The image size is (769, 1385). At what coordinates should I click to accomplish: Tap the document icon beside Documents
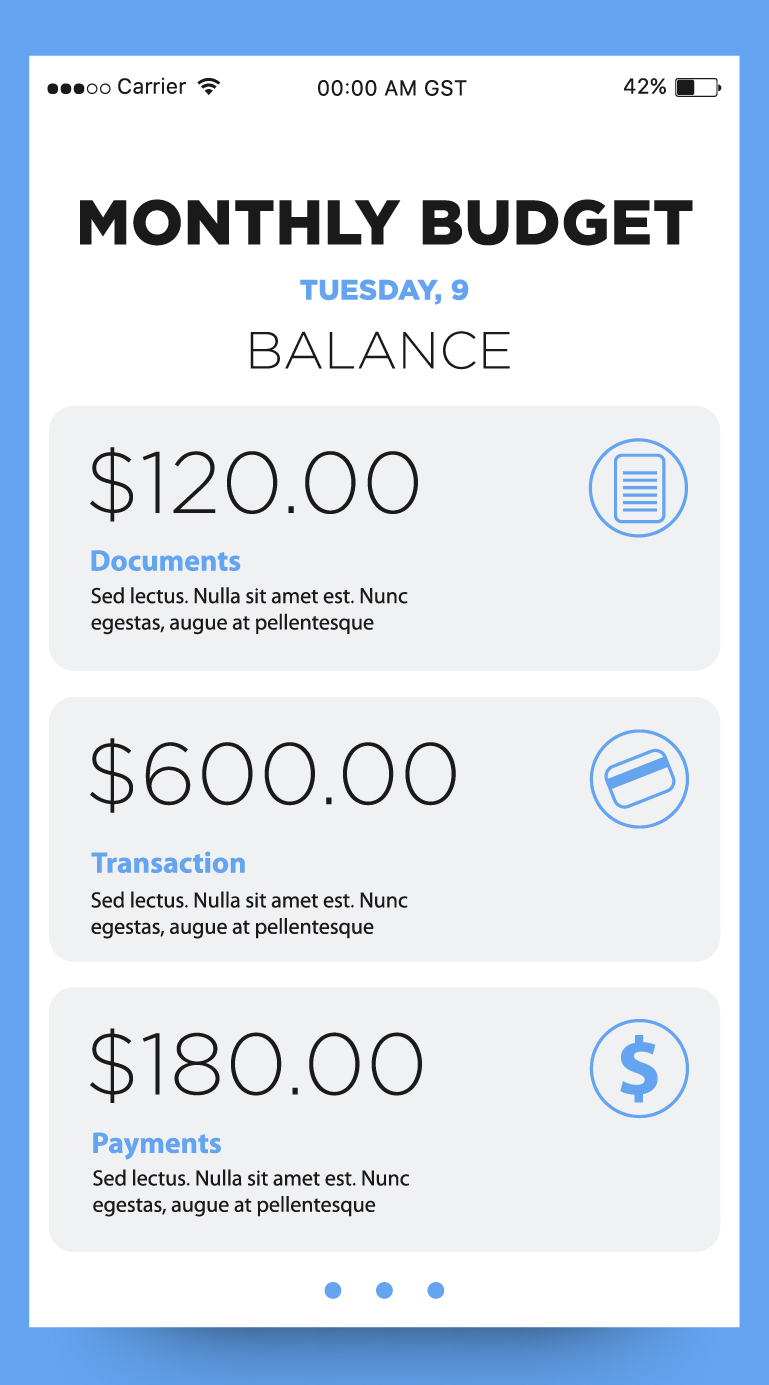(638, 488)
